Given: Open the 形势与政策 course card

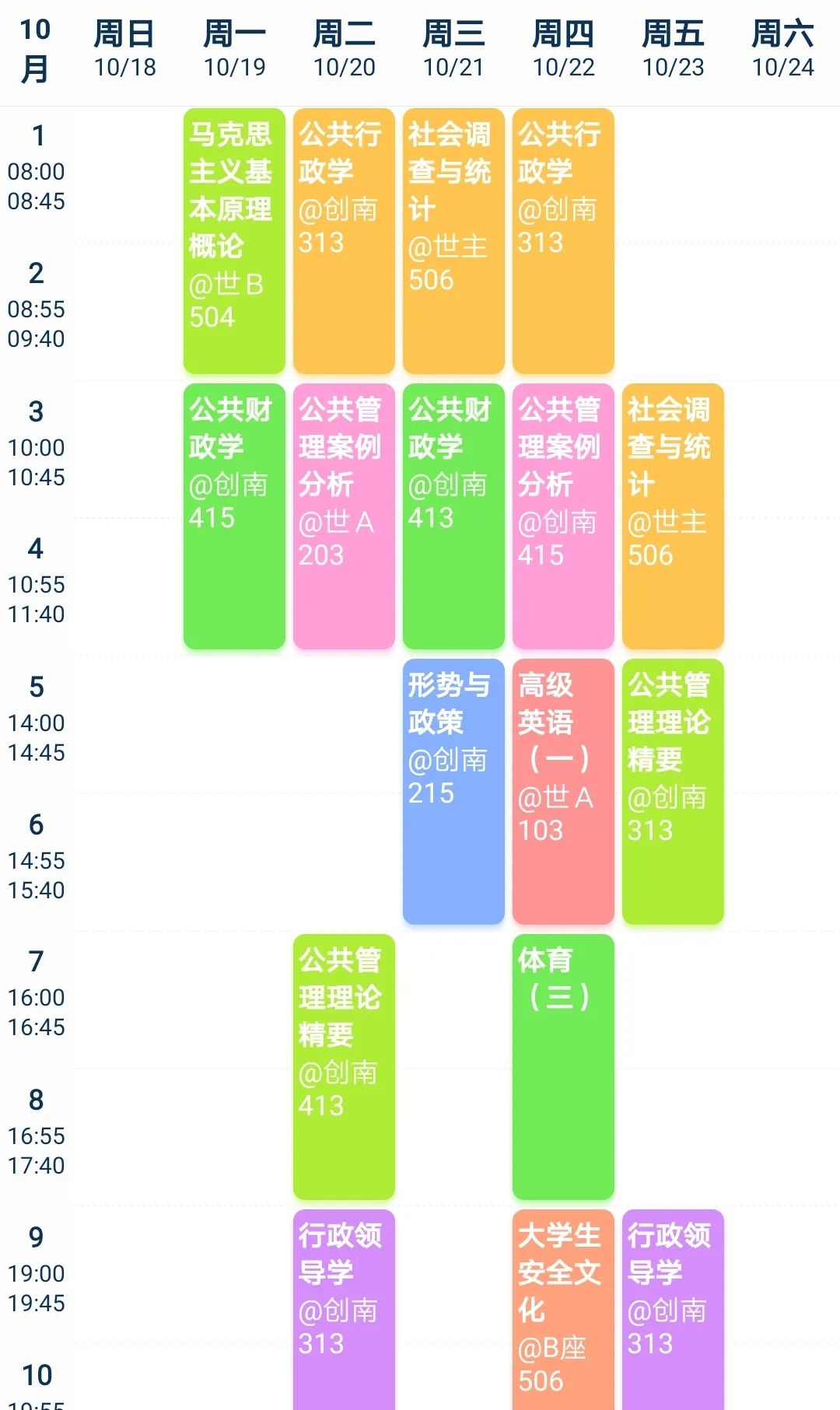Looking at the screenshot, I should (453, 792).
